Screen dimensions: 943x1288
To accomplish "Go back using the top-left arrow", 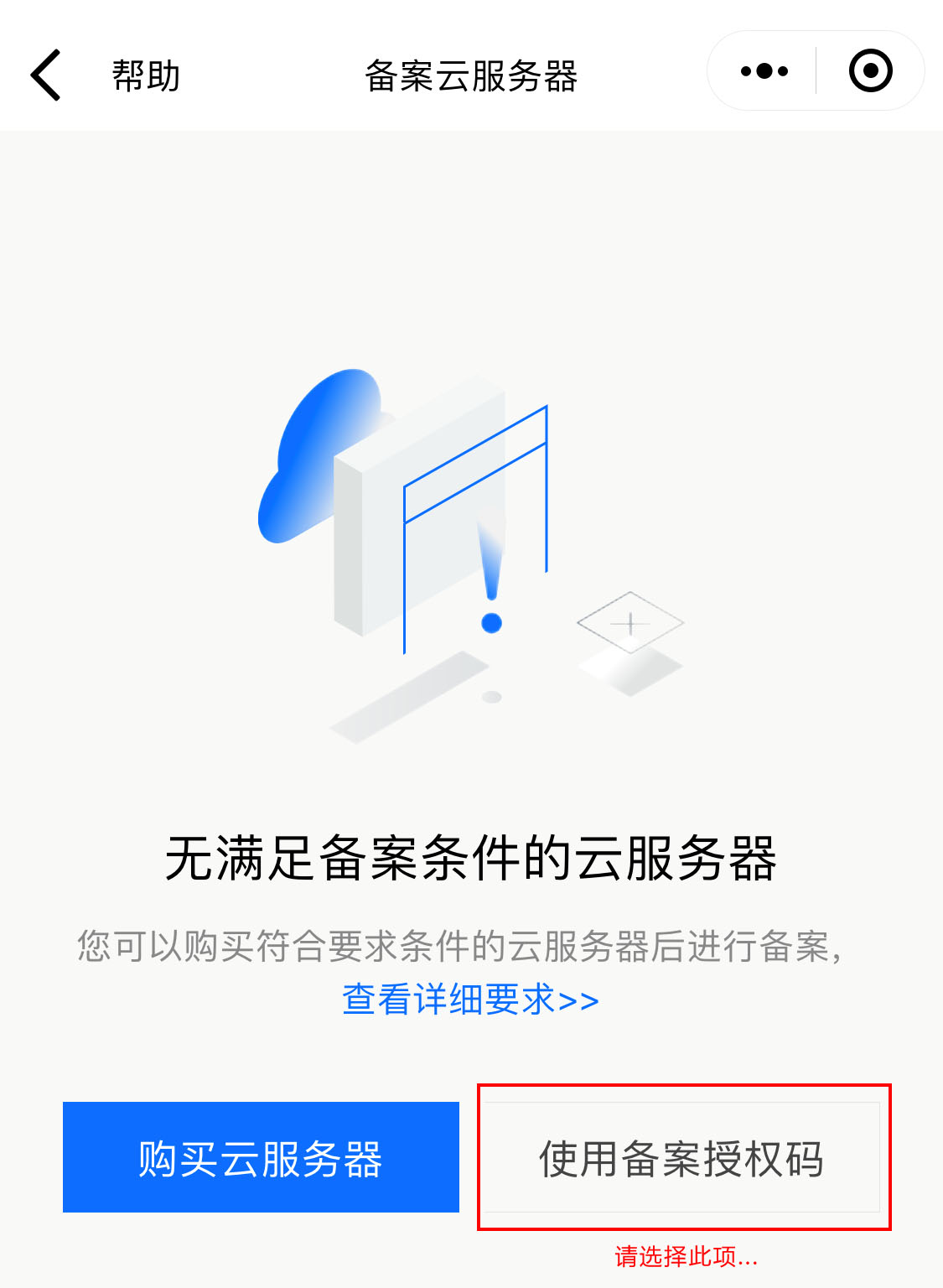I will click(46, 75).
